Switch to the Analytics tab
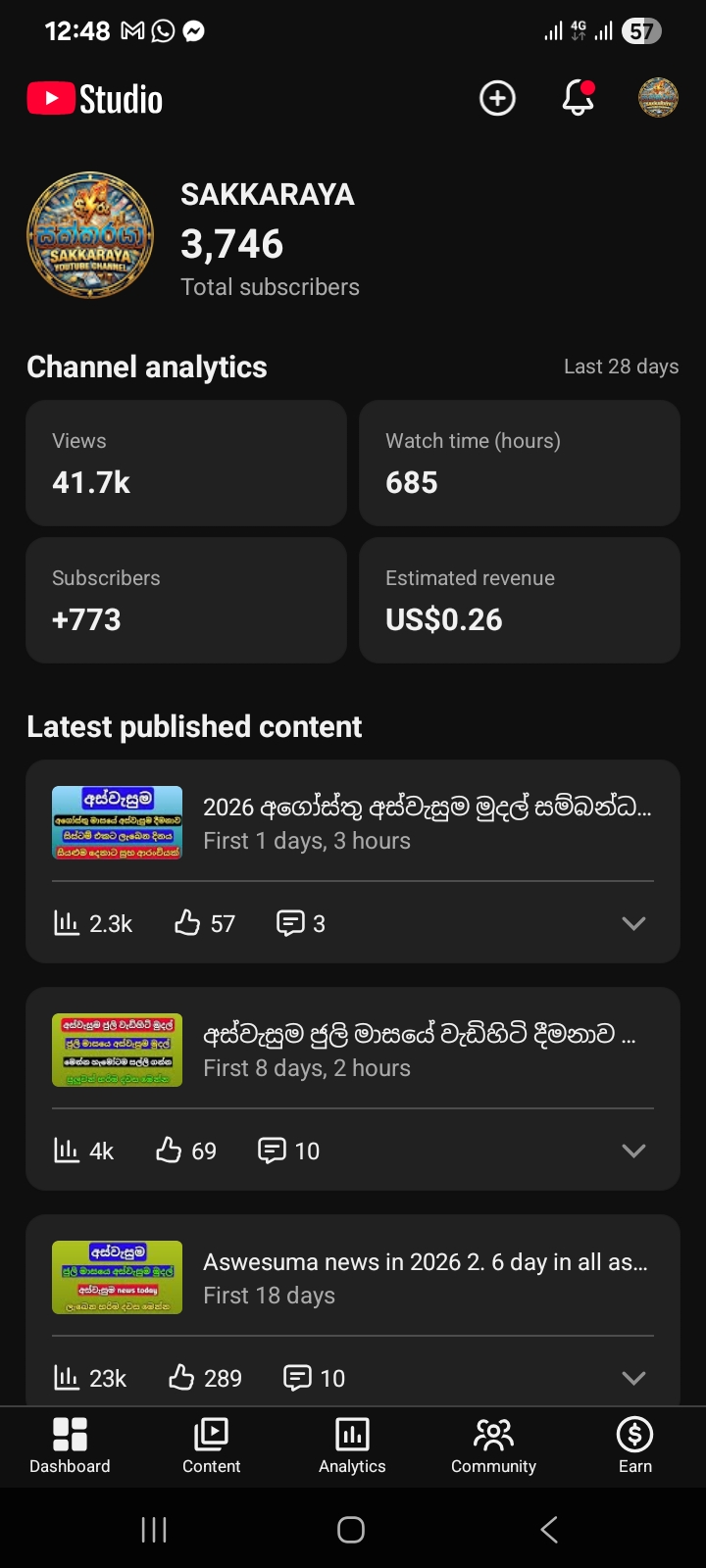The image size is (706, 1568). (x=352, y=1446)
